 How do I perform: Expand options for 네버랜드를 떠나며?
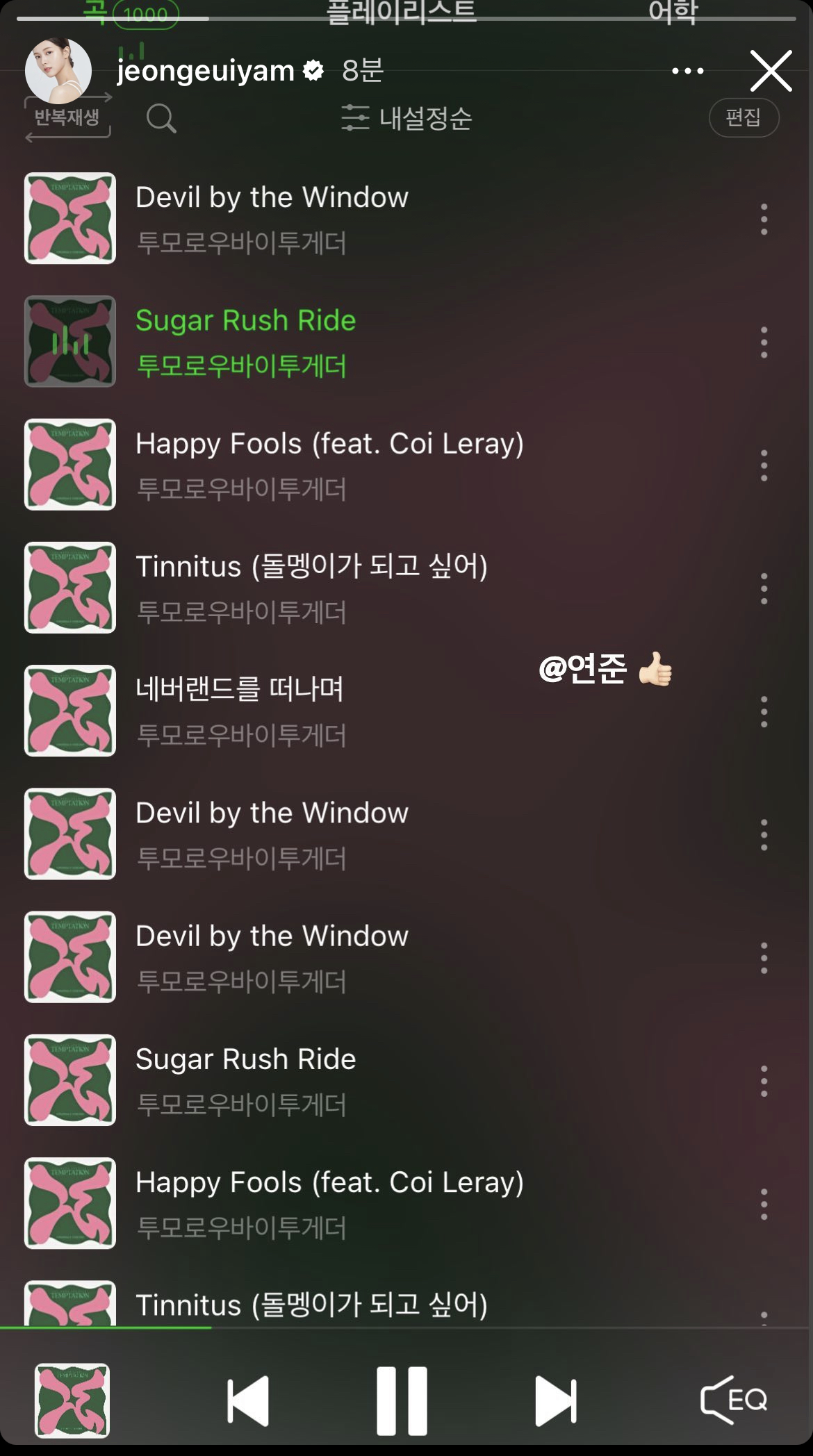click(764, 710)
